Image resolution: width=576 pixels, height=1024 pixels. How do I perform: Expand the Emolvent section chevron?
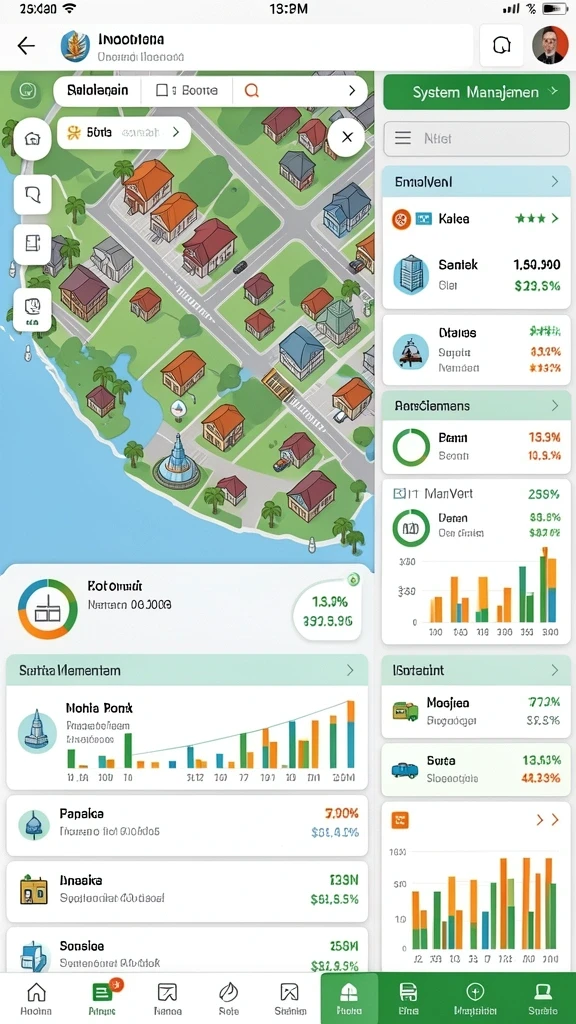coord(555,182)
